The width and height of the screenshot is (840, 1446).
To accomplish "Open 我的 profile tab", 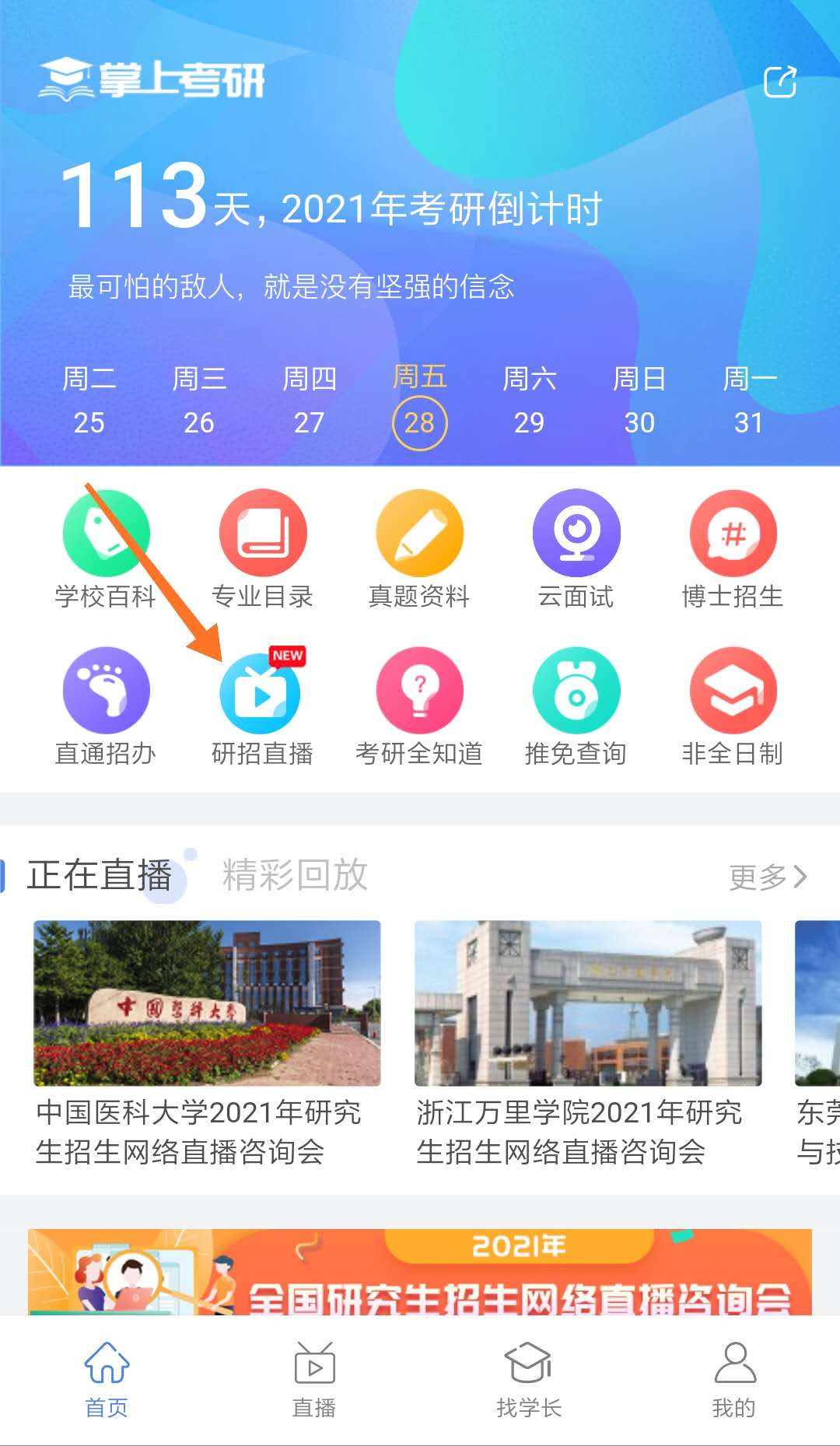I will coord(734,1379).
